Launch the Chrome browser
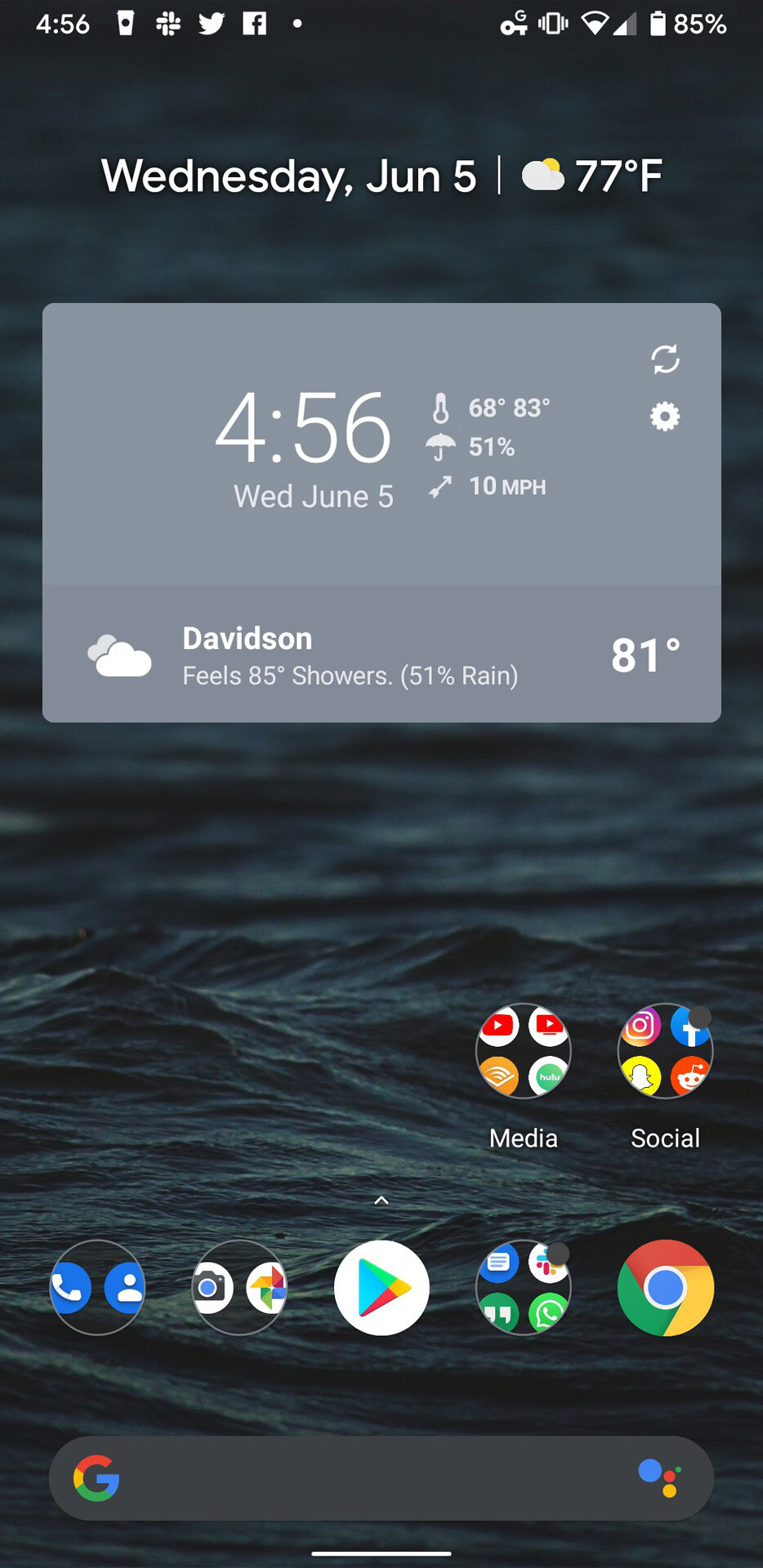Image resolution: width=763 pixels, height=1568 pixels. click(x=665, y=1288)
